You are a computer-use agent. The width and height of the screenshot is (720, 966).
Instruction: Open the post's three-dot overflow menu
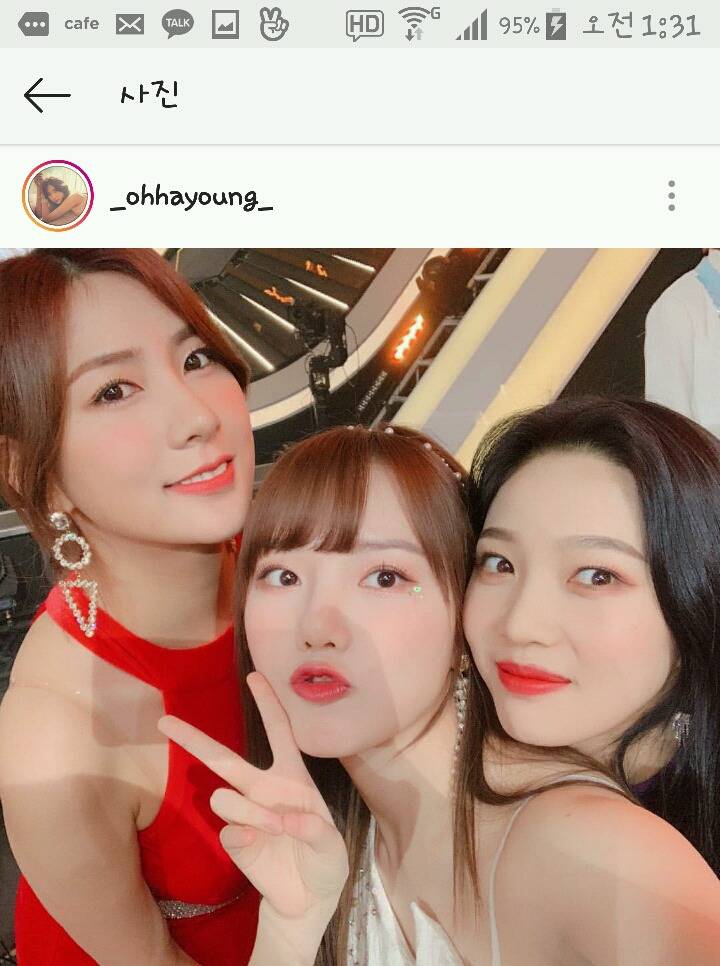[671, 196]
